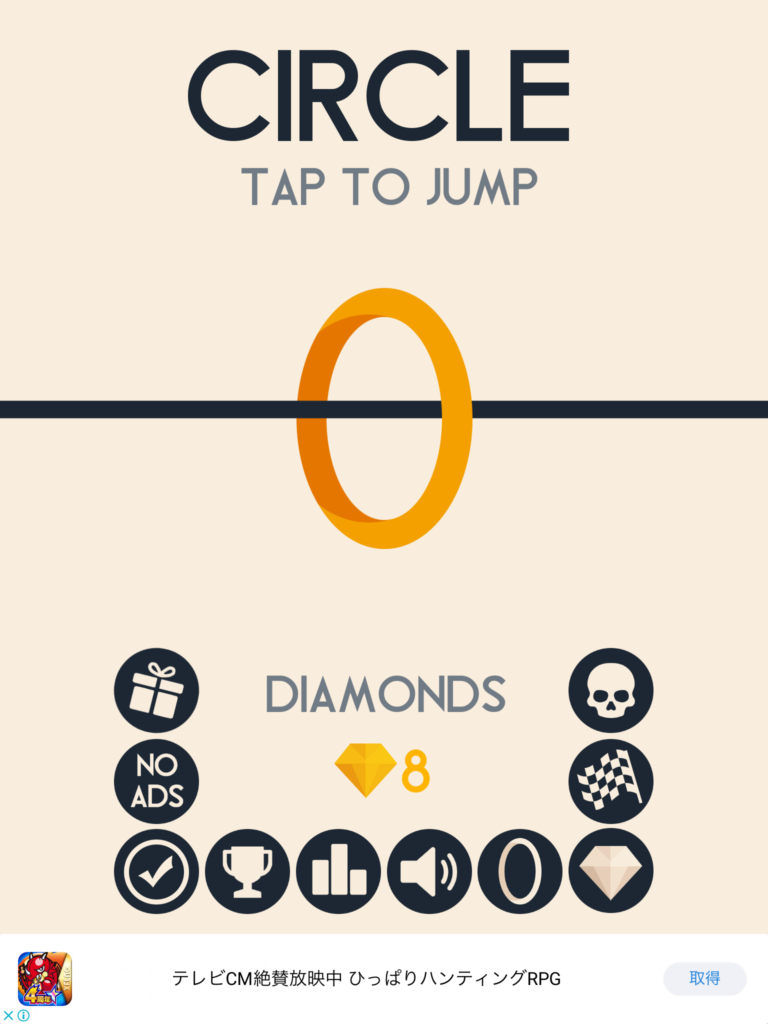Open the free gift icon
Viewport: 768px width, 1024px height.
point(156,690)
